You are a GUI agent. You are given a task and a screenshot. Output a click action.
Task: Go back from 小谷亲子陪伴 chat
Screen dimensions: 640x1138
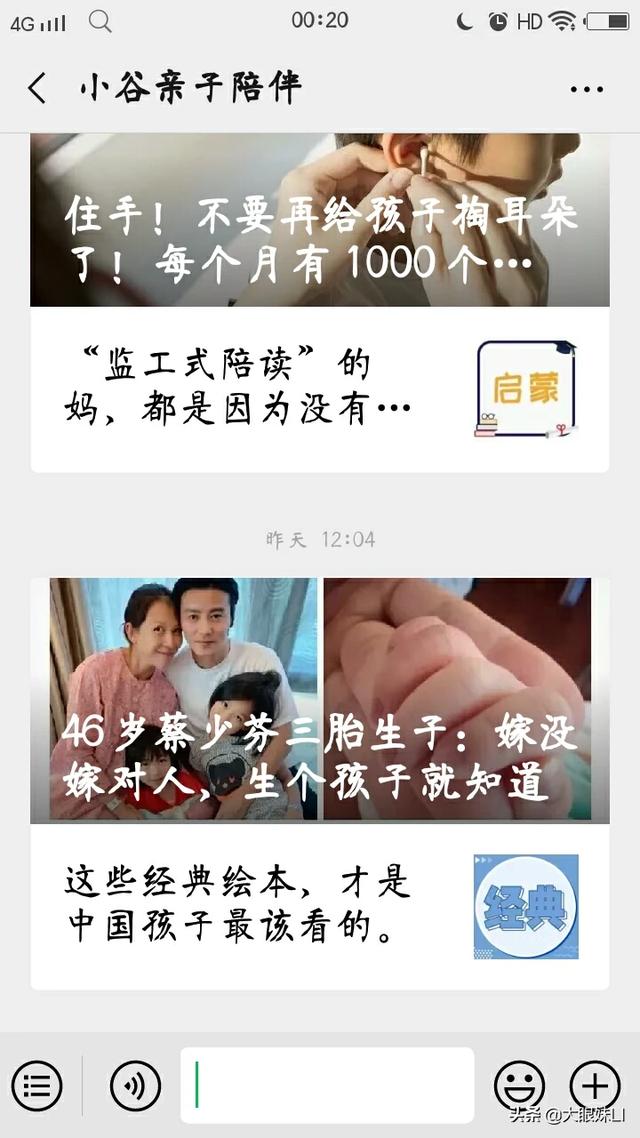pyautogui.click(x=37, y=88)
